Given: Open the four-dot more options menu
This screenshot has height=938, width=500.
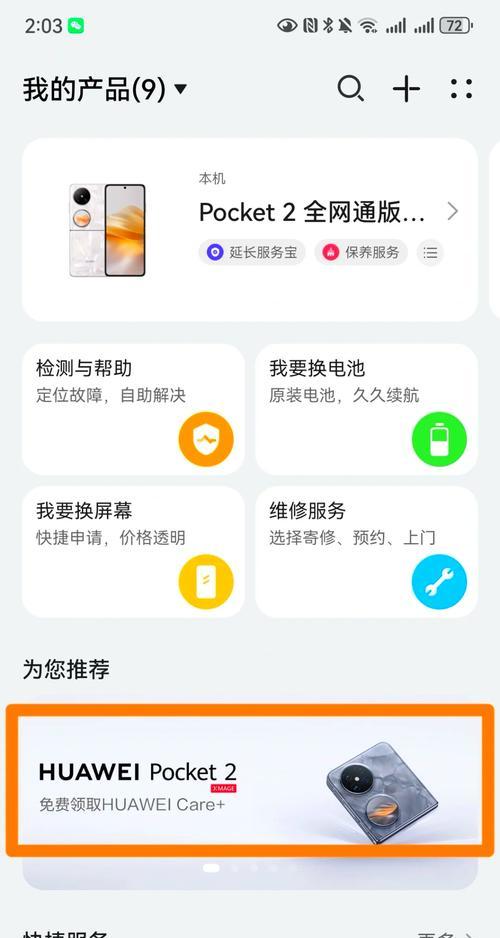Looking at the screenshot, I should click(461, 89).
